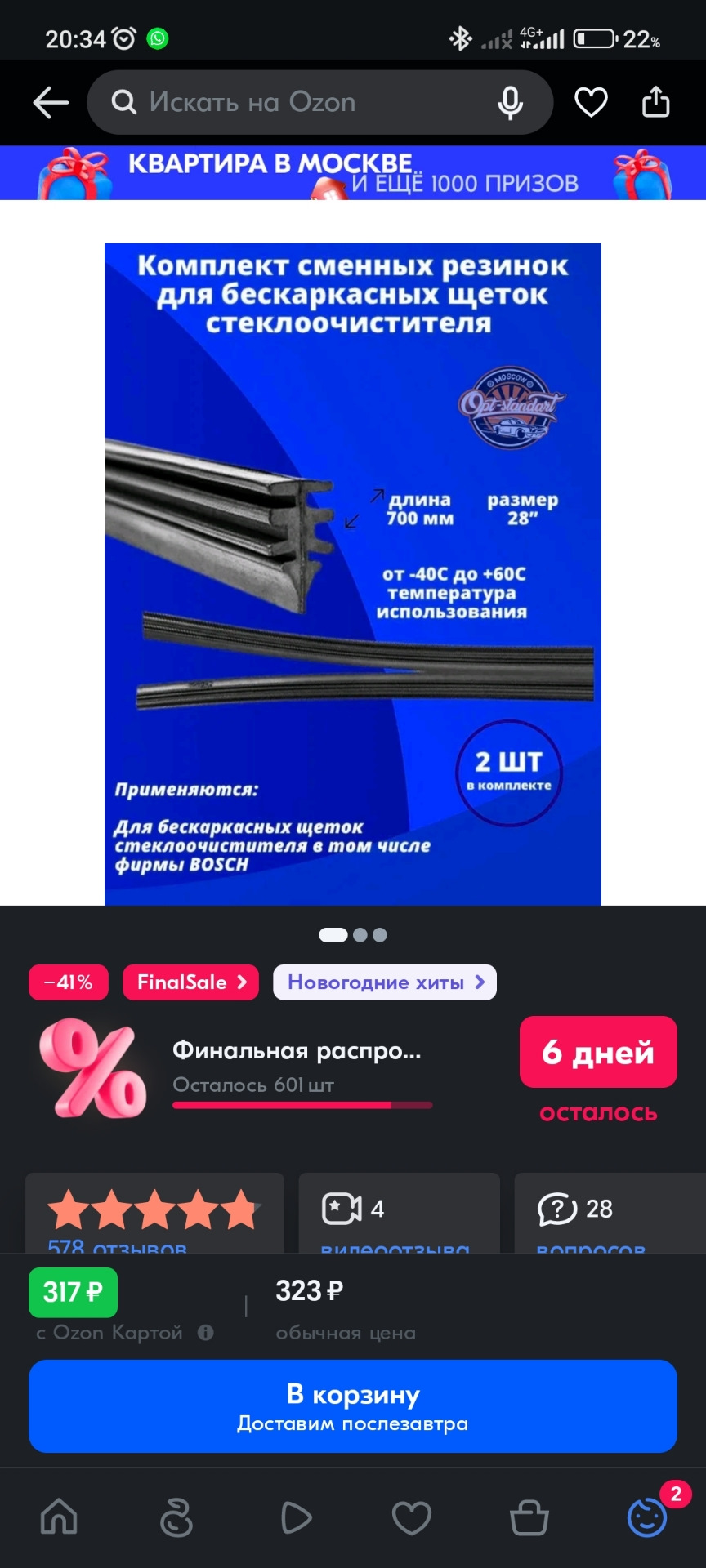This screenshot has height=1568, width=706.
Task: Open the wiper blade product image
Action: [x=353, y=573]
